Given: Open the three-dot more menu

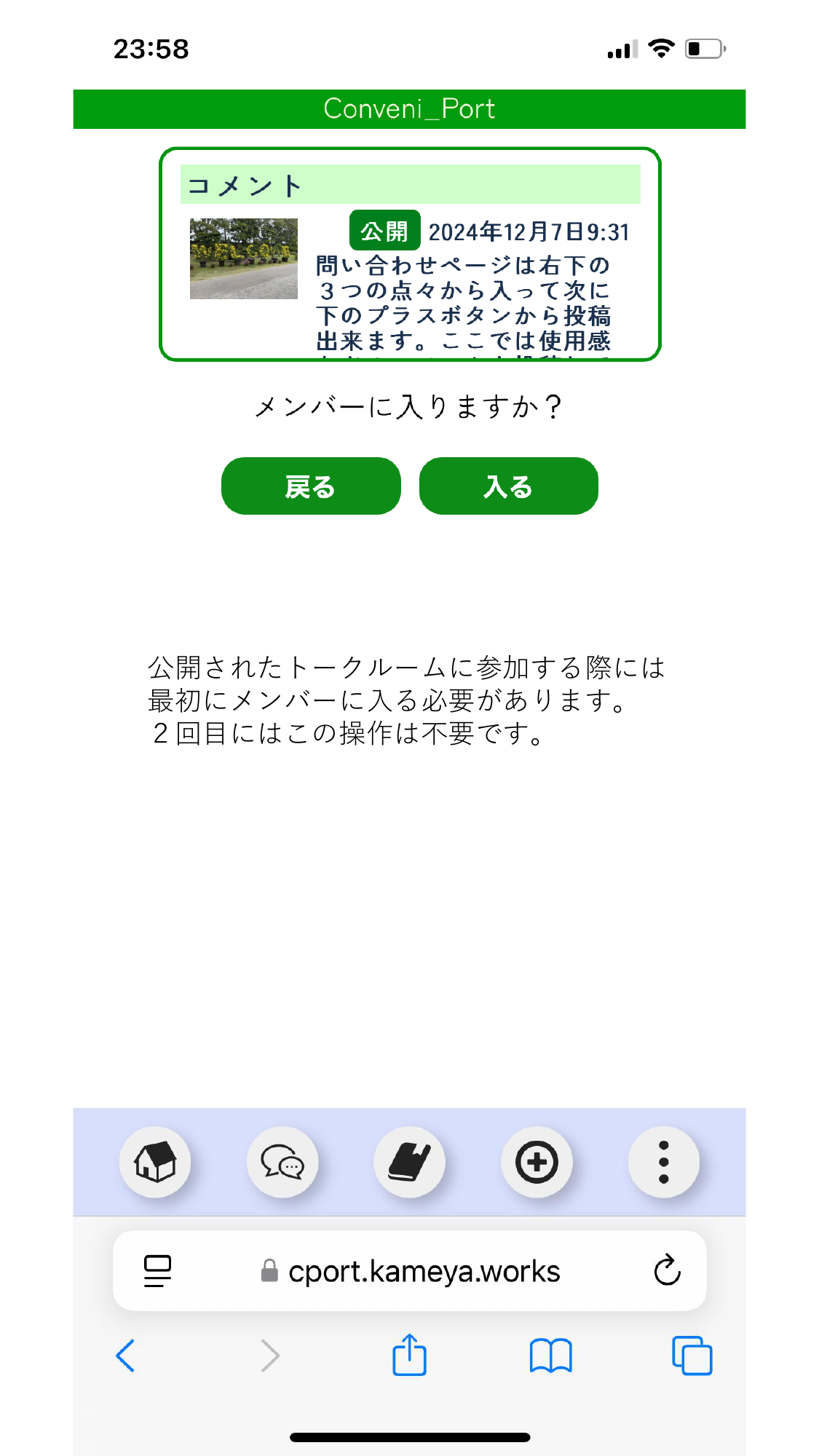Looking at the screenshot, I should (x=663, y=1162).
